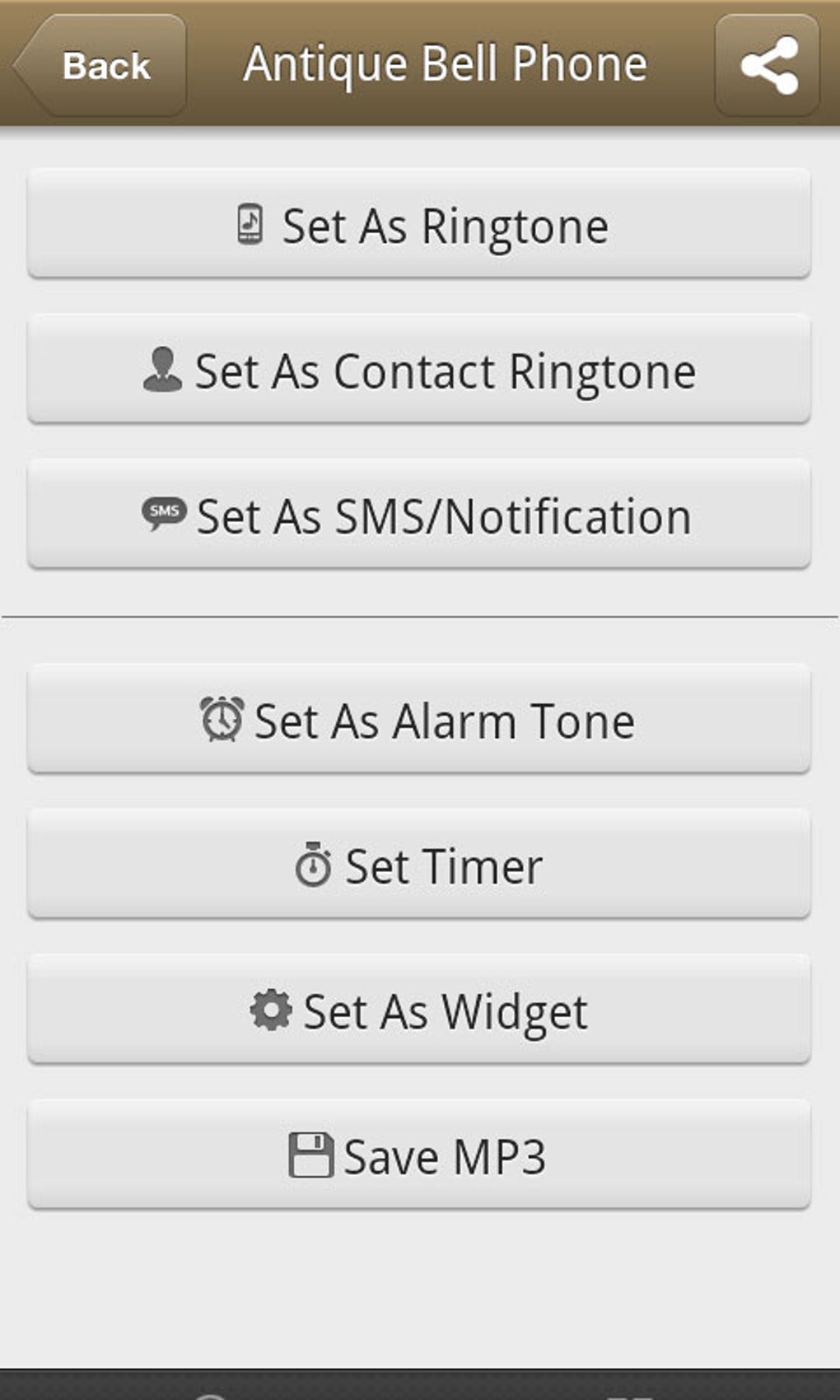Select Set As Ringtone

419,224
